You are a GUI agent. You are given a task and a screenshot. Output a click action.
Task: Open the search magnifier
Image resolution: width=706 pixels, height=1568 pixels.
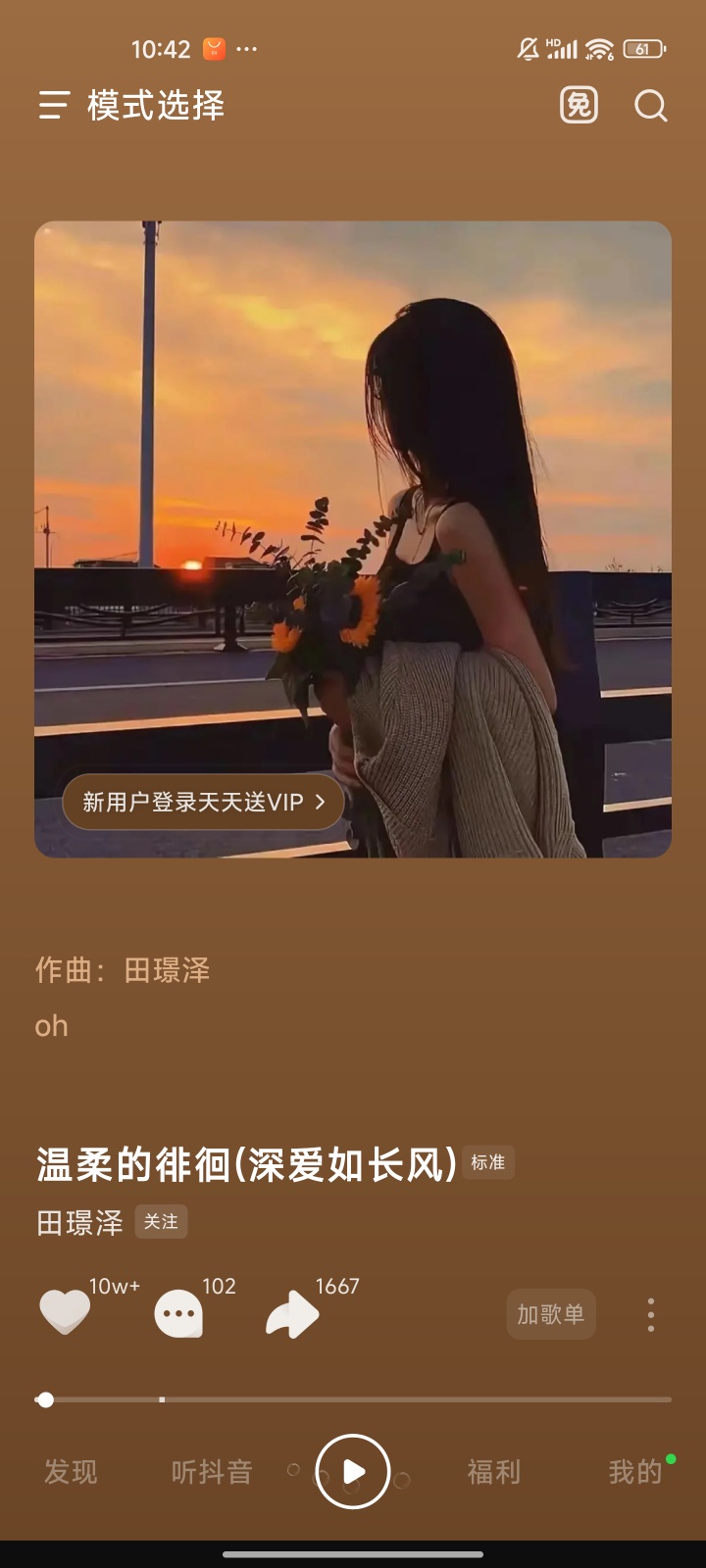click(x=650, y=105)
